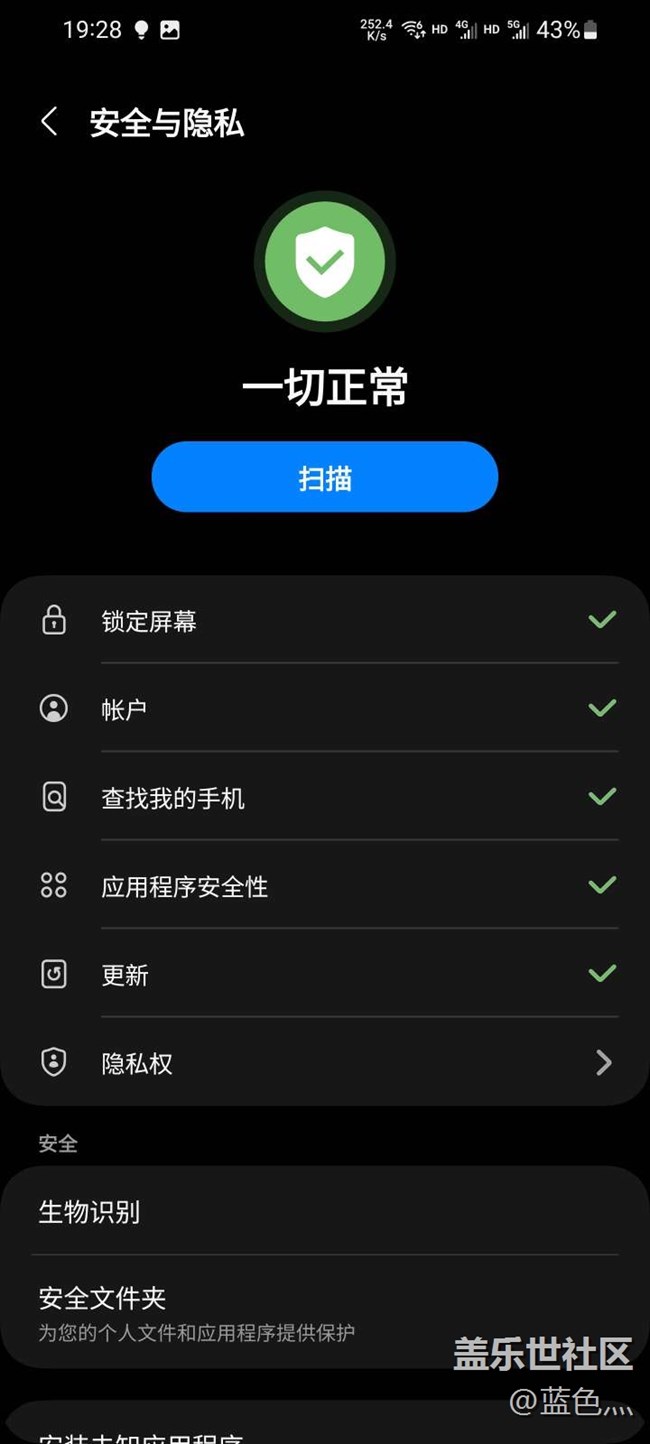
Task: Open the 帐户 row
Action: [325, 709]
